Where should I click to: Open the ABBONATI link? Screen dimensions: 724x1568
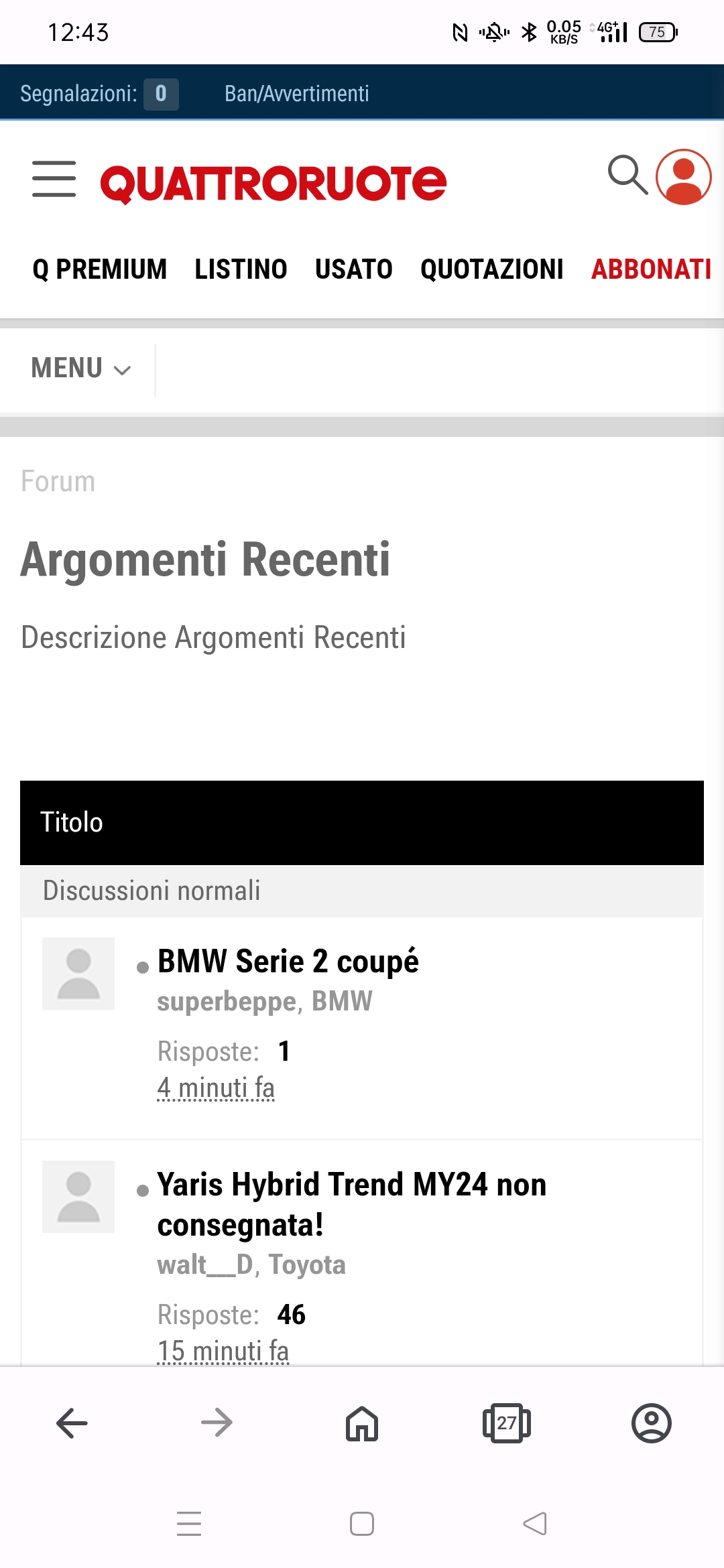click(650, 269)
